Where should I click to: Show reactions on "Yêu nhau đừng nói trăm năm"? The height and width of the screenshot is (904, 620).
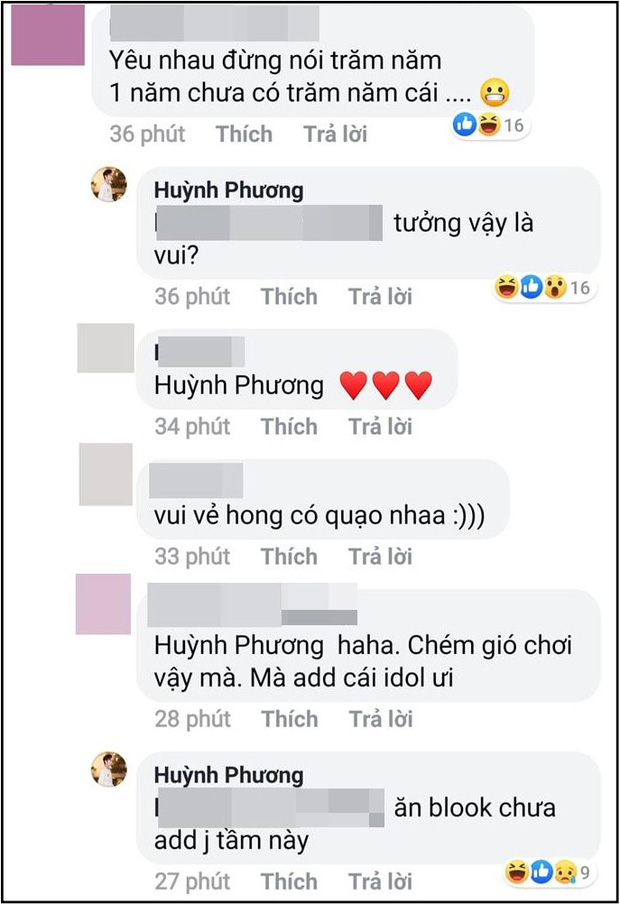coord(489,125)
